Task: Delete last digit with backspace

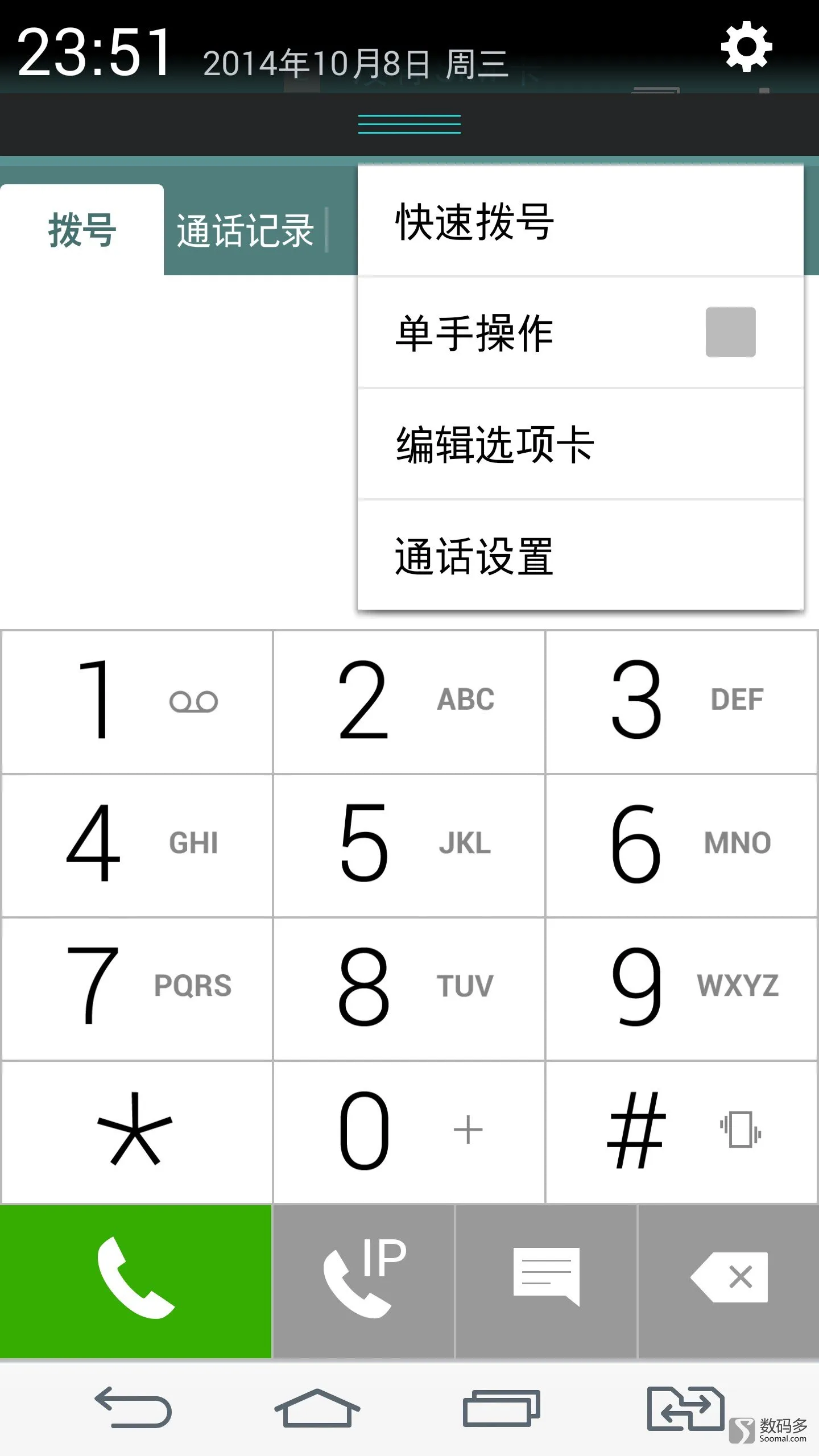Action: pos(729,1281)
